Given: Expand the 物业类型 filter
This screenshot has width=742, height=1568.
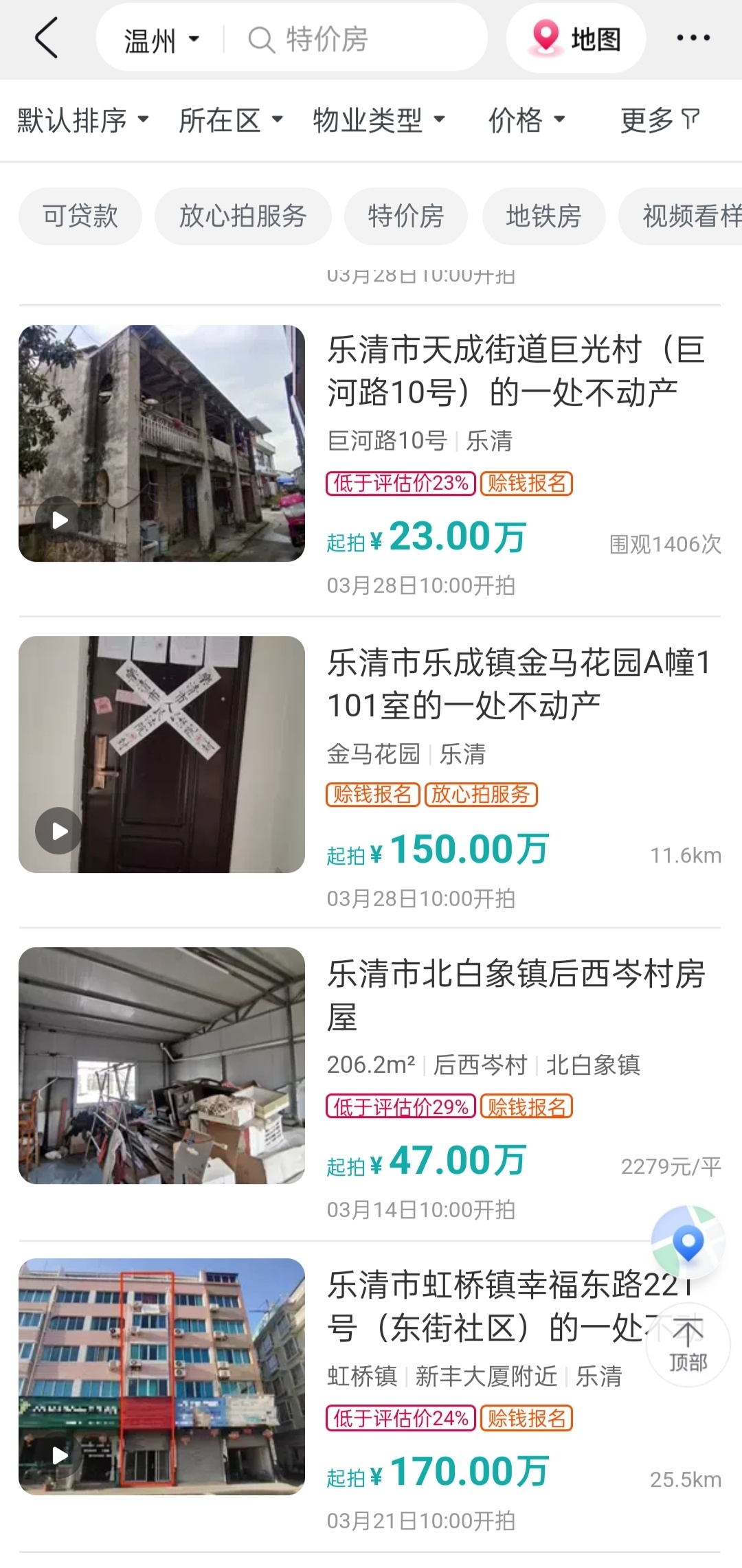Looking at the screenshot, I should [x=378, y=121].
